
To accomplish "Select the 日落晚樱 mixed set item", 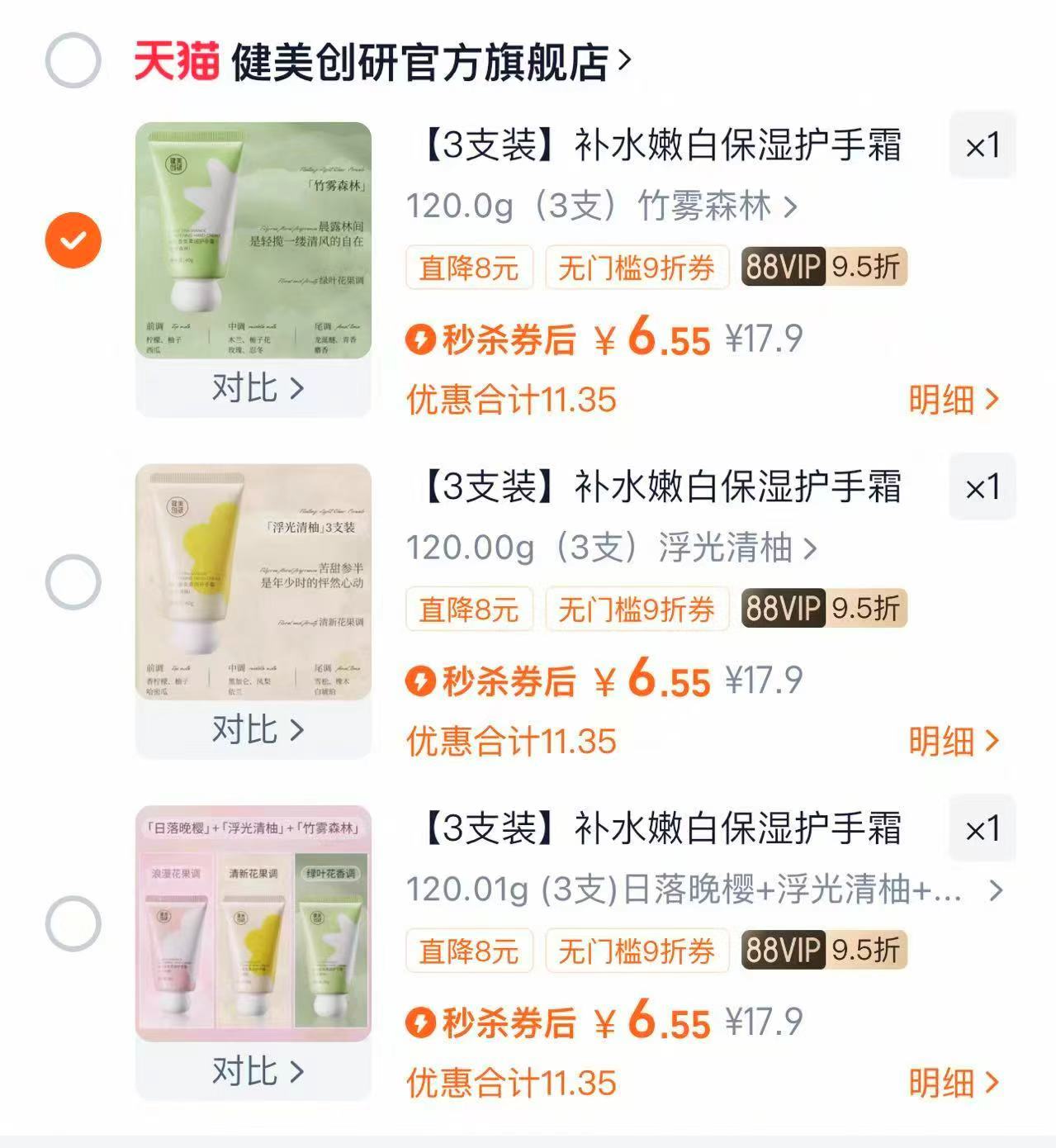I will pos(73,923).
